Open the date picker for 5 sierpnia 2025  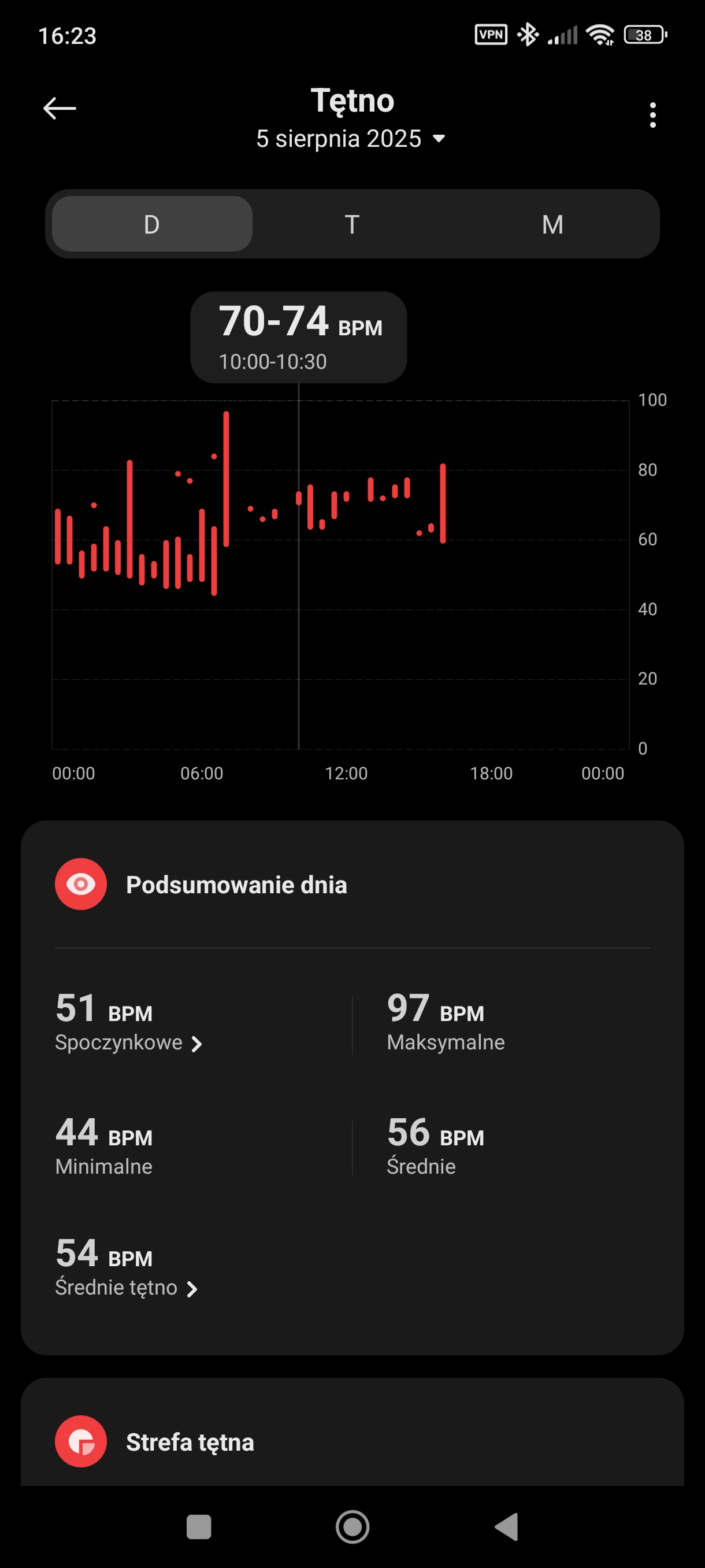click(351, 139)
